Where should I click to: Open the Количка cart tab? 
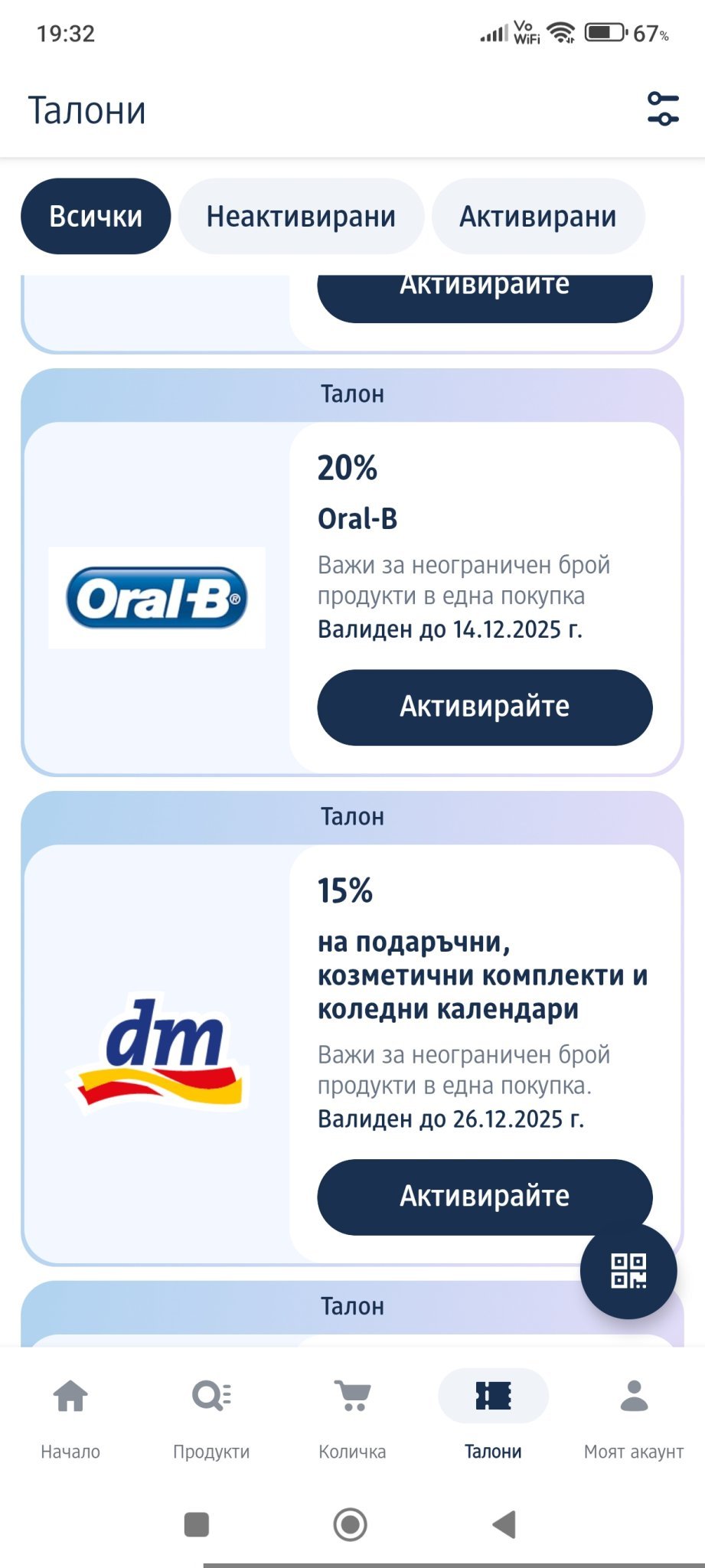pyautogui.click(x=352, y=1416)
